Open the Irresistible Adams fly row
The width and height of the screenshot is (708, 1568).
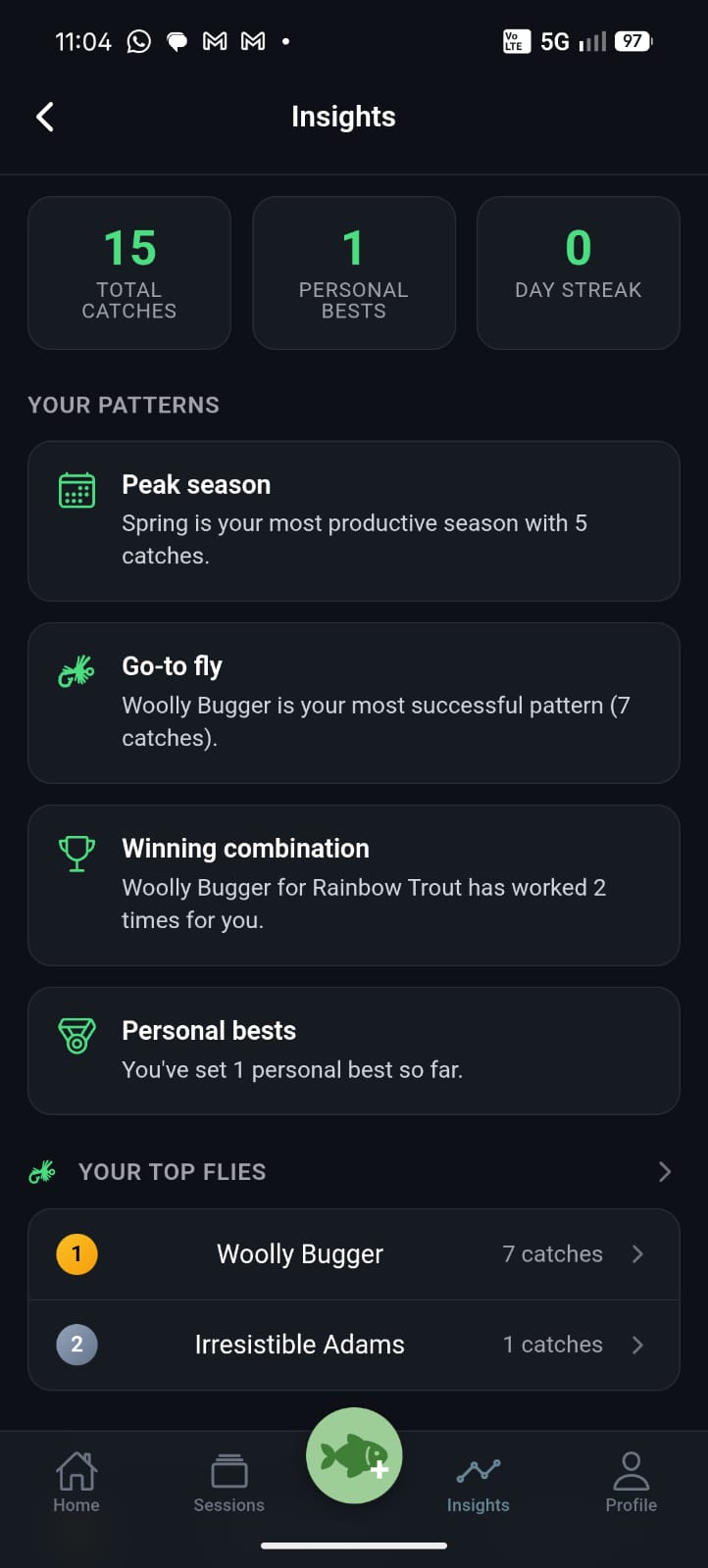353,1345
